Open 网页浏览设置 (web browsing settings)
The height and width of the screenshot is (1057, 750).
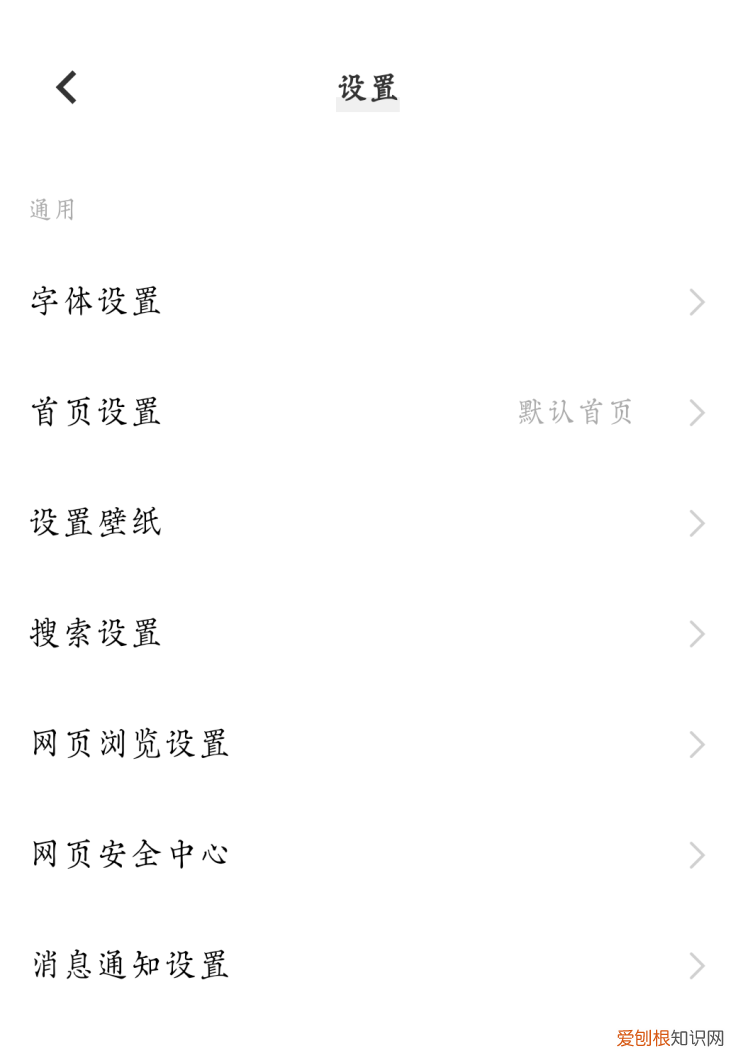pyautogui.click(x=128, y=744)
